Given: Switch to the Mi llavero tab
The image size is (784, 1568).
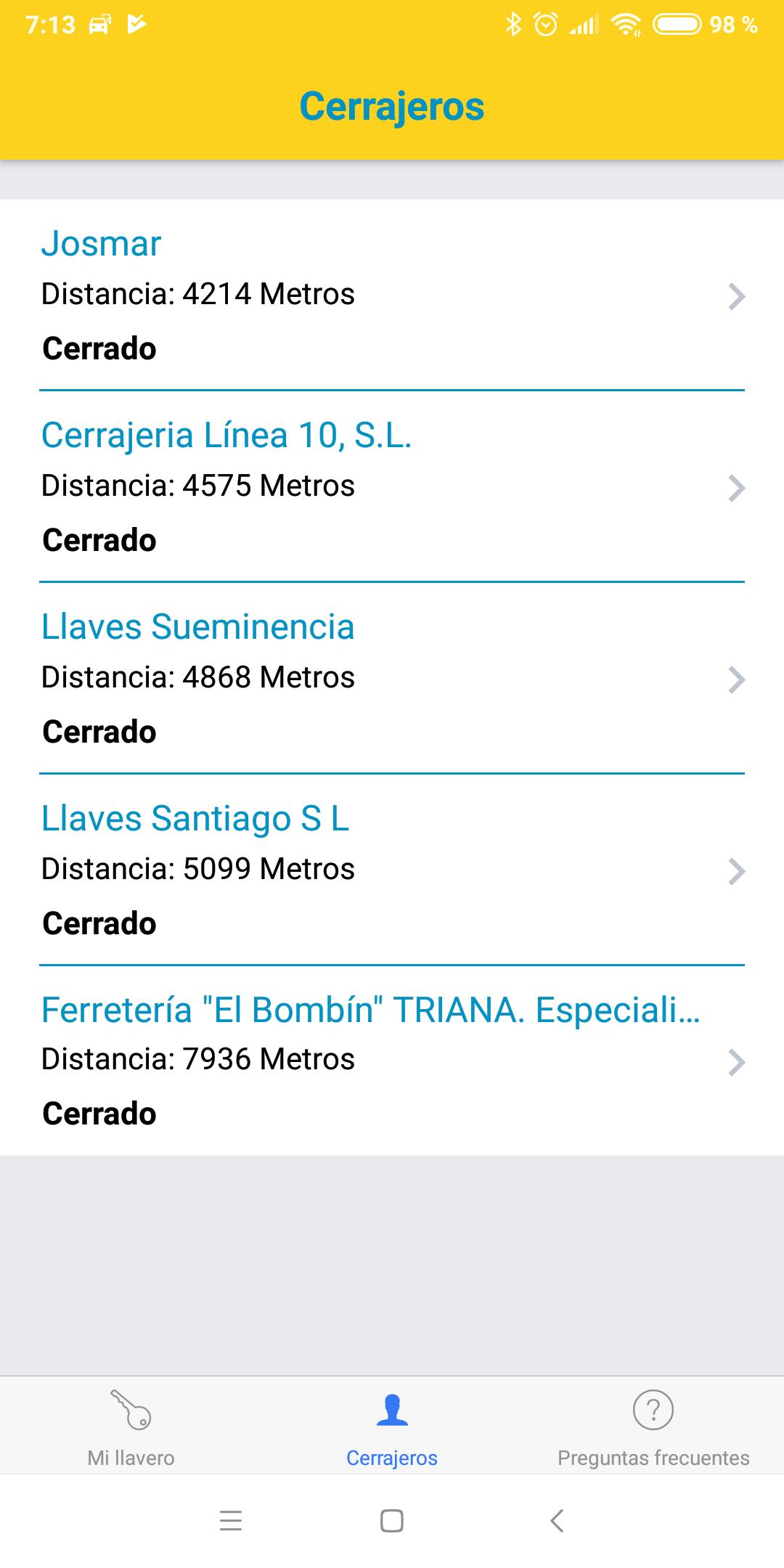Looking at the screenshot, I should pos(131,1426).
